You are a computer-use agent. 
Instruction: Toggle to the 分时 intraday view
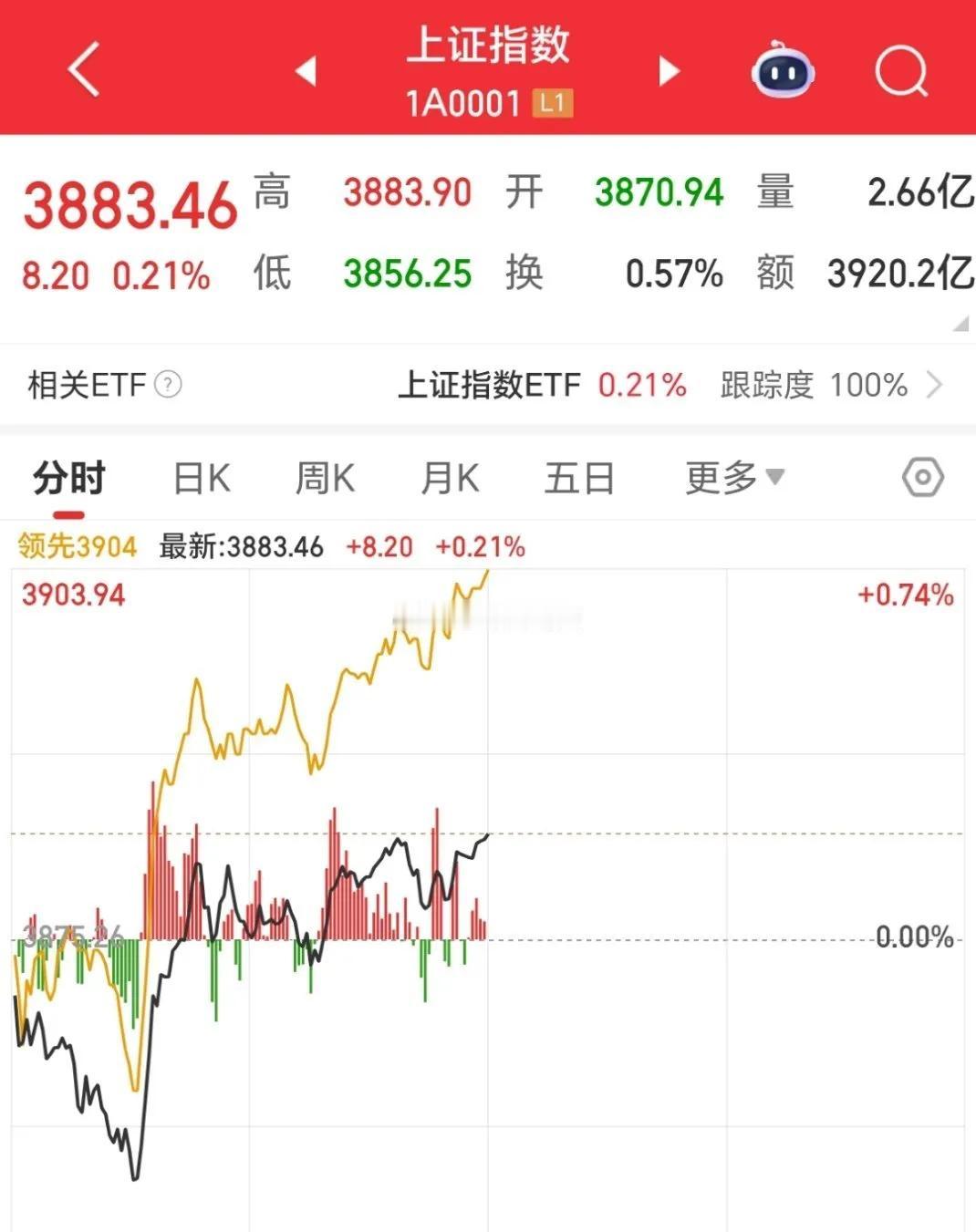pyautogui.click(x=67, y=475)
